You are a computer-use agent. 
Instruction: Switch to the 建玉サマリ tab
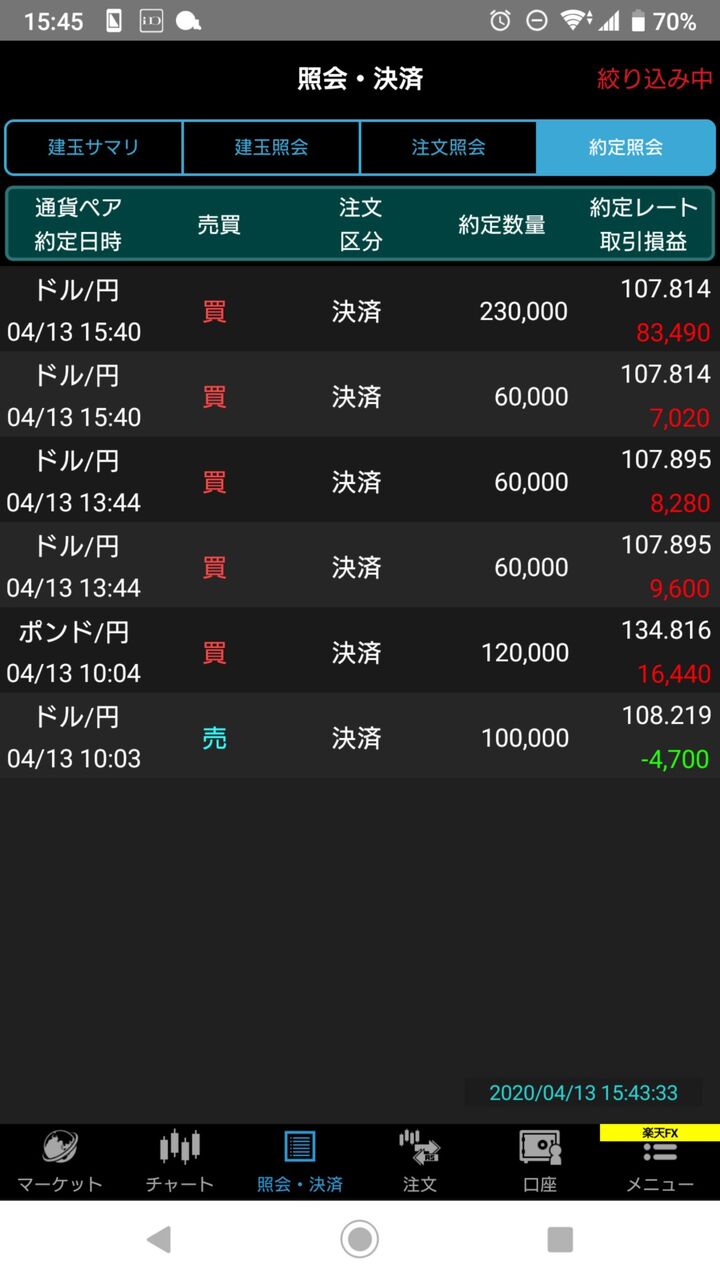point(94,147)
